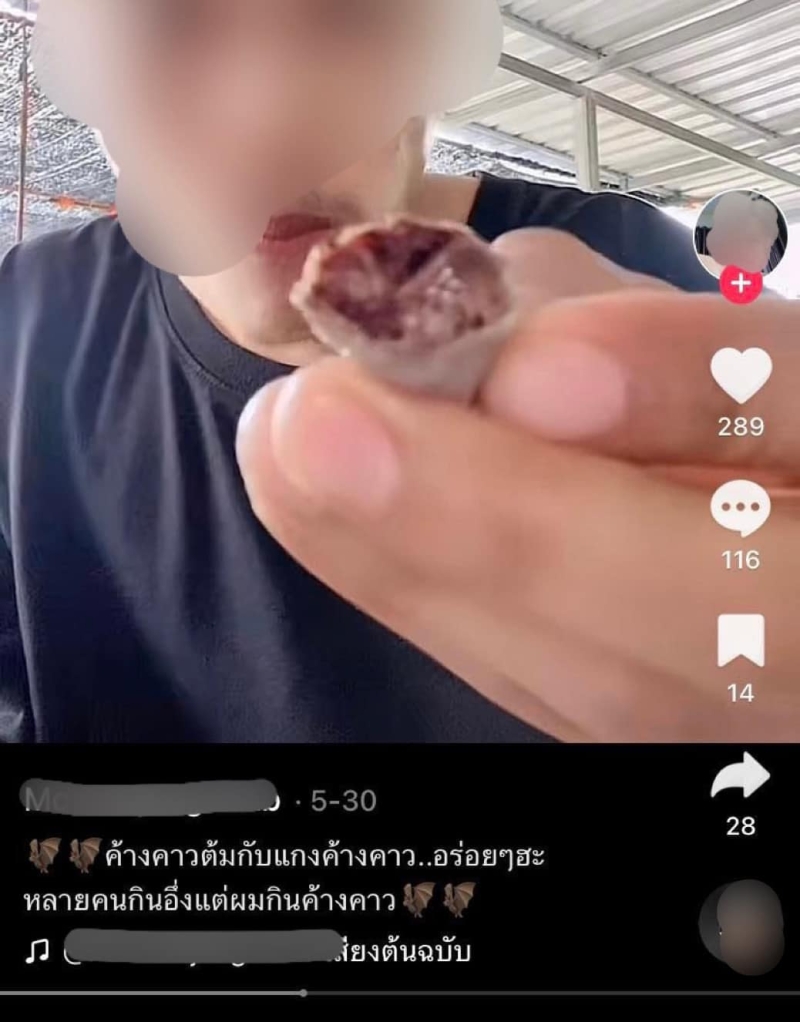This screenshot has width=800, height=1022.
Task: Open the spinning sound disc
Action: pos(741,926)
